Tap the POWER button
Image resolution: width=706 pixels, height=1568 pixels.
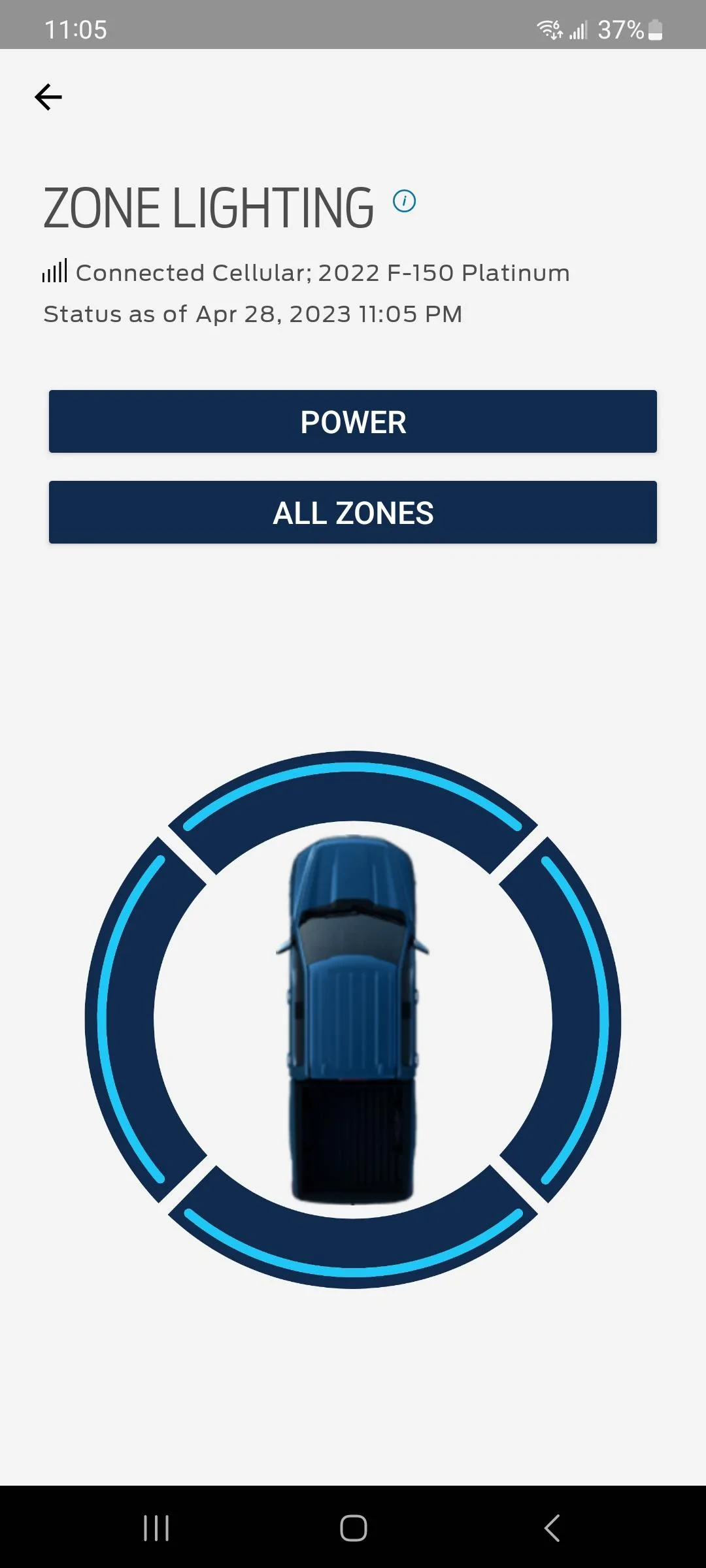point(353,421)
